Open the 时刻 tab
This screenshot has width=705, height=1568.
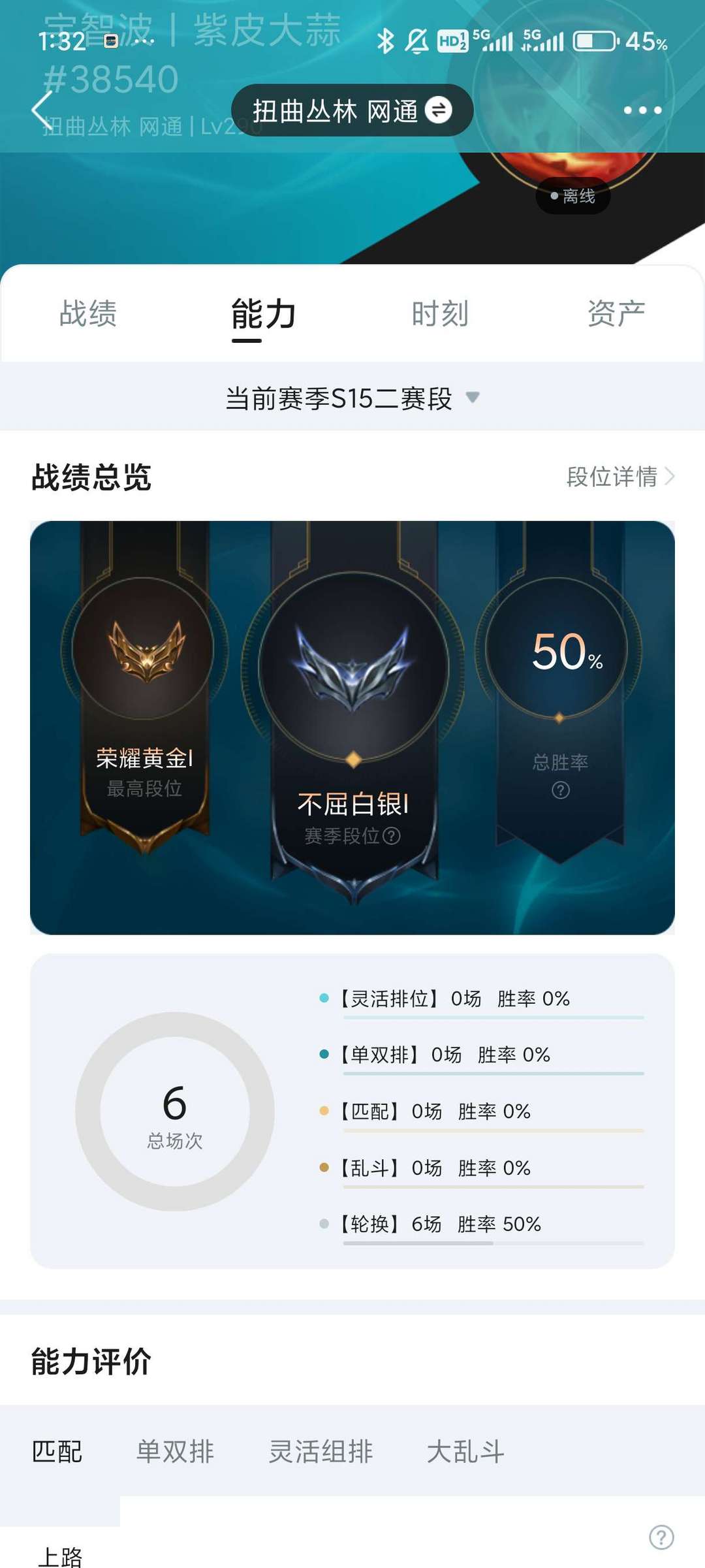tap(440, 313)
